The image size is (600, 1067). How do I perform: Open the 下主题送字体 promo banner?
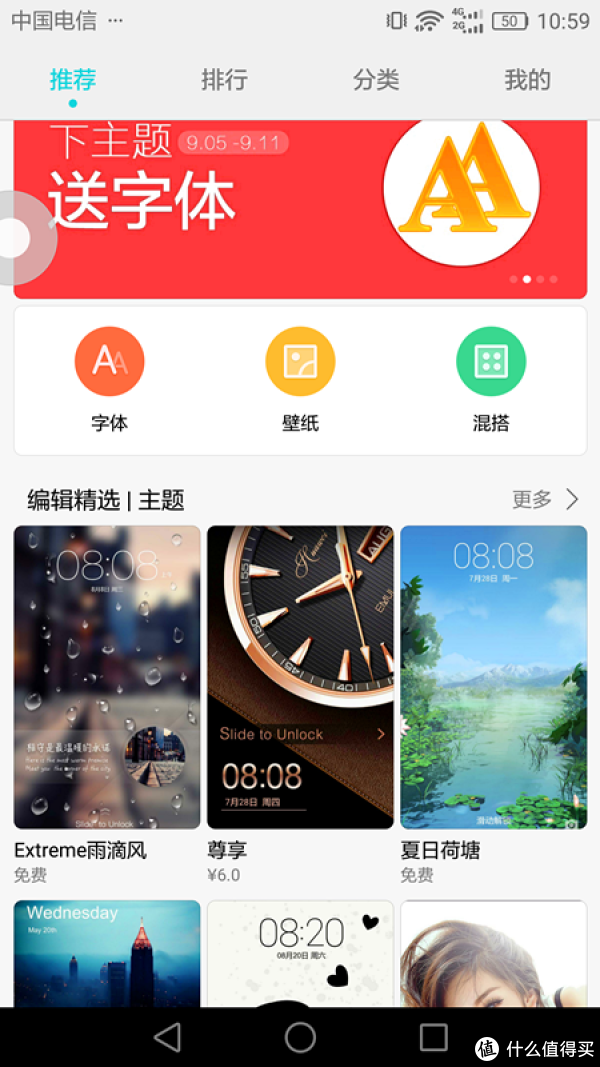coord(300,208)
